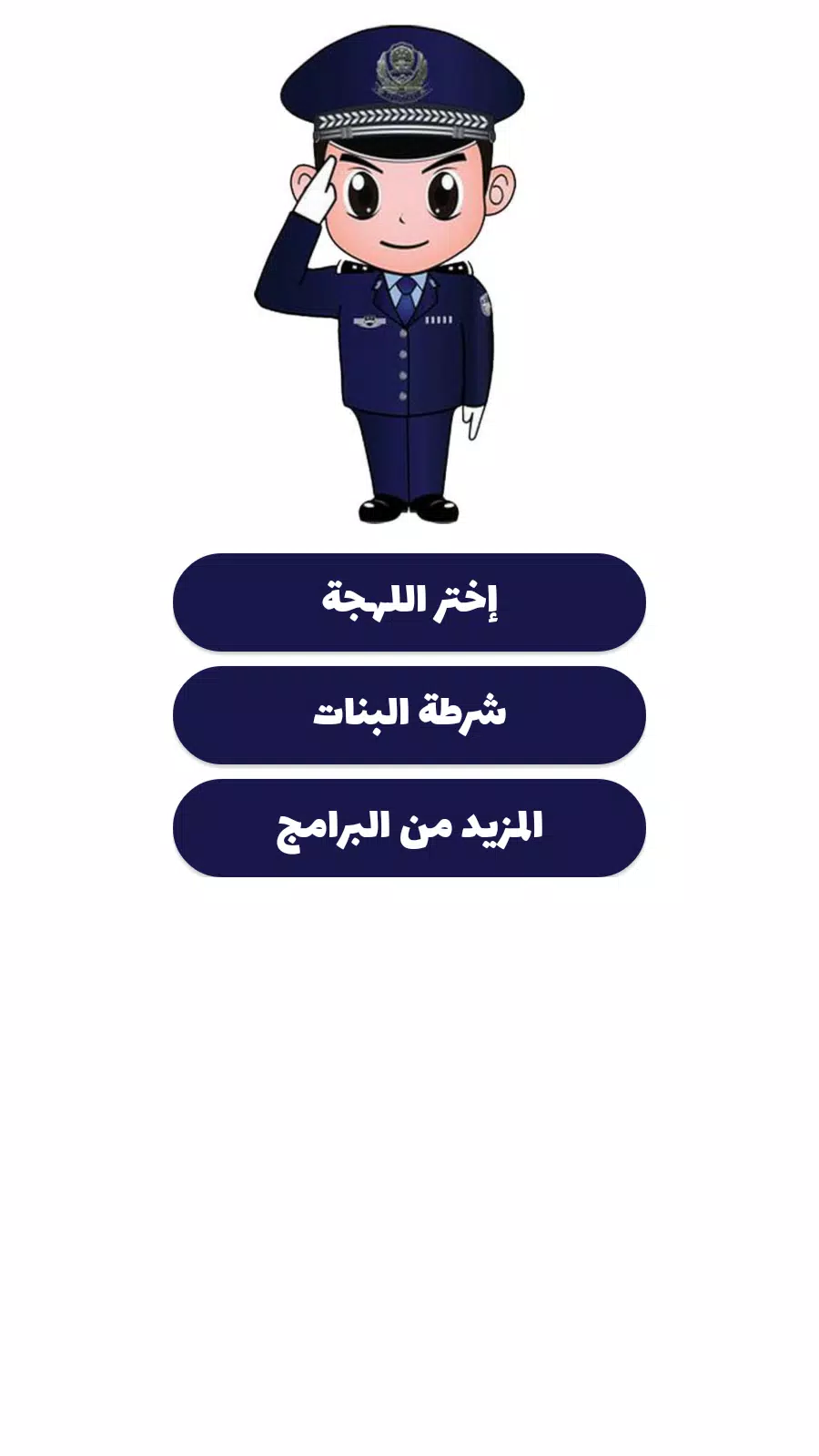Tap the silver braid on the police cap

(400, 118)
